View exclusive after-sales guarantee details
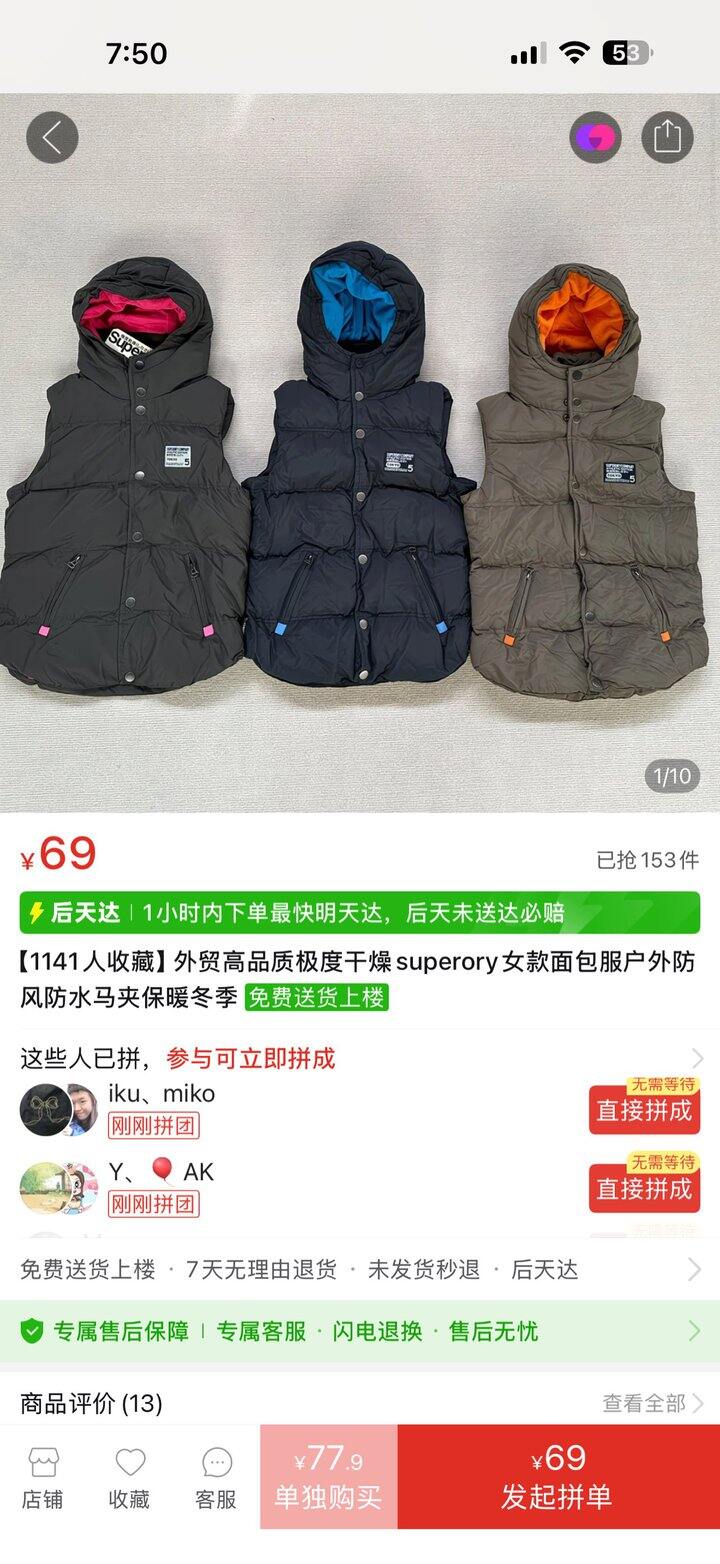The width and height of the screenshot is (720, 1564). pyautogui.click(x=360, y=1331)
